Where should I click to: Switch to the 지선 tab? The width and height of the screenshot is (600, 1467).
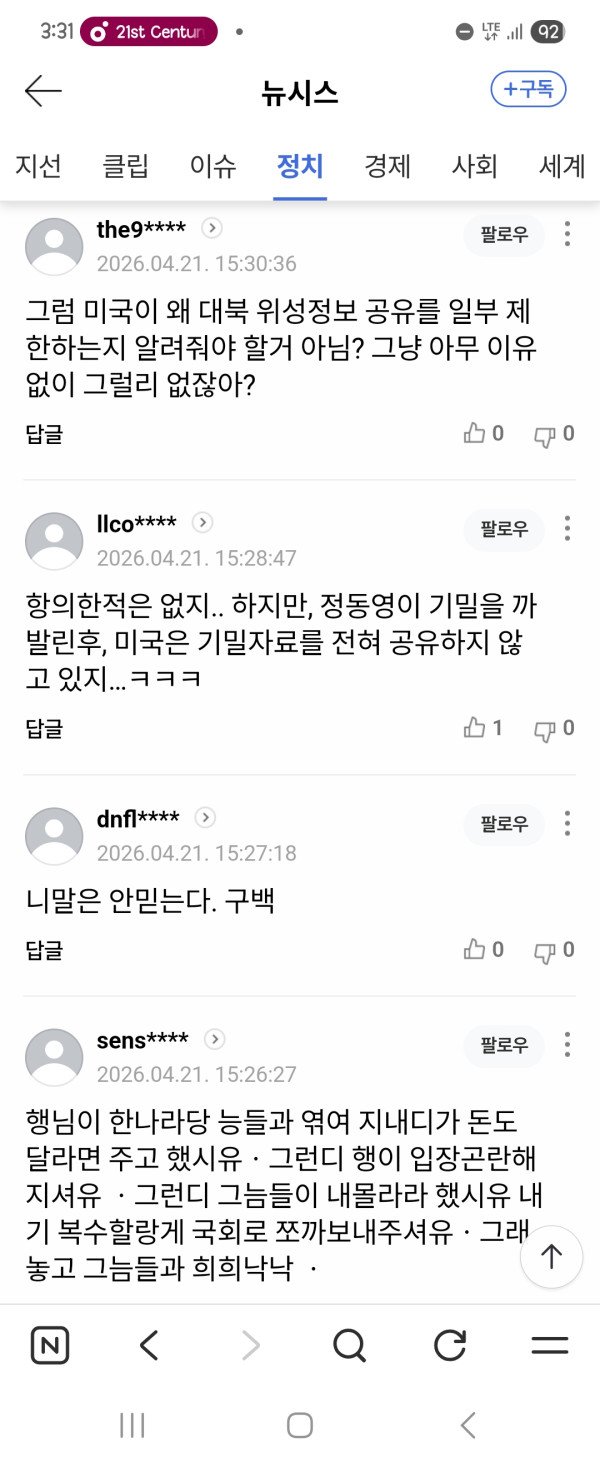[38, 166]
